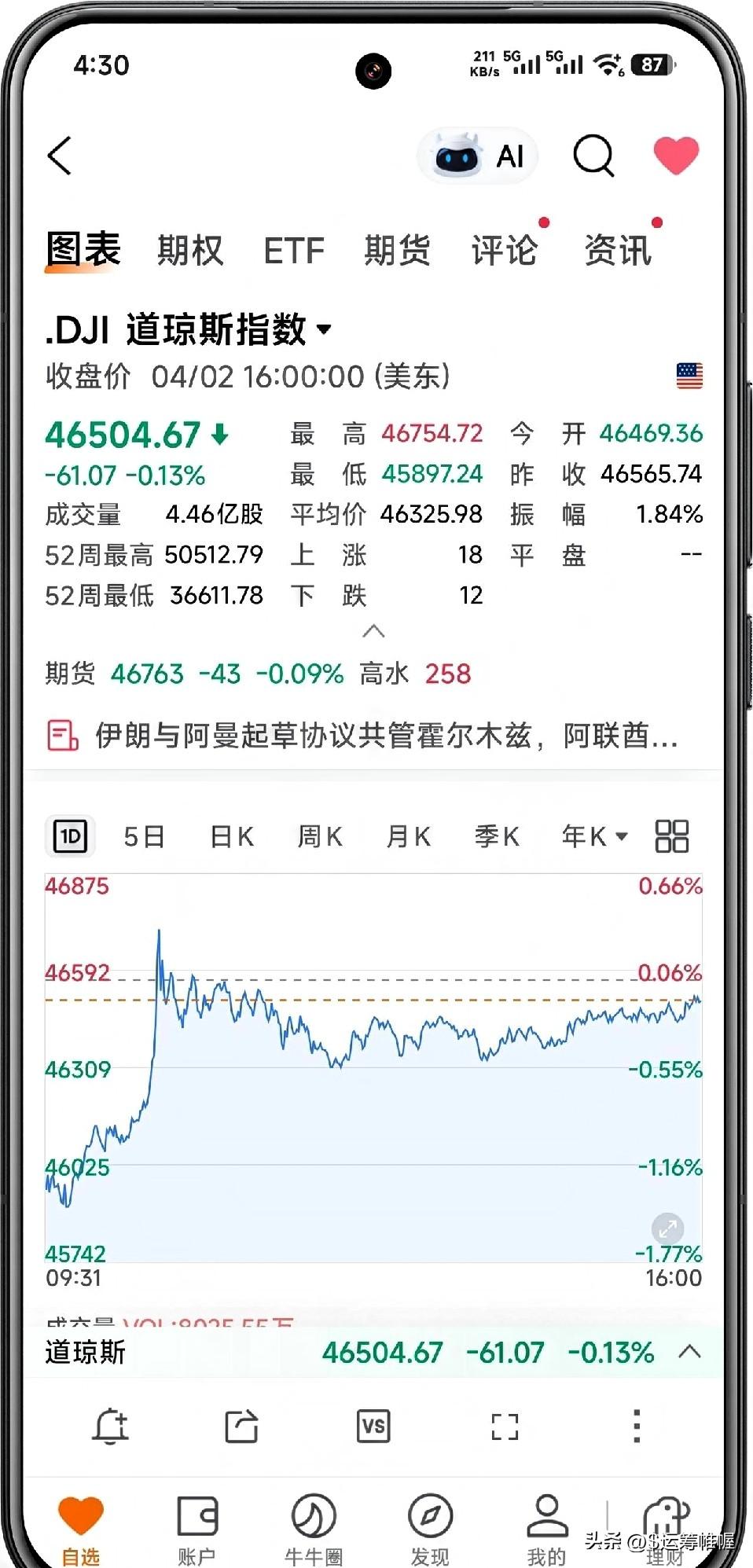The width and height of the screenshot is (753, 1568).
Task: Collapse the quote details with the chevron
Action: pyautogui.click(x=375, y=631)
